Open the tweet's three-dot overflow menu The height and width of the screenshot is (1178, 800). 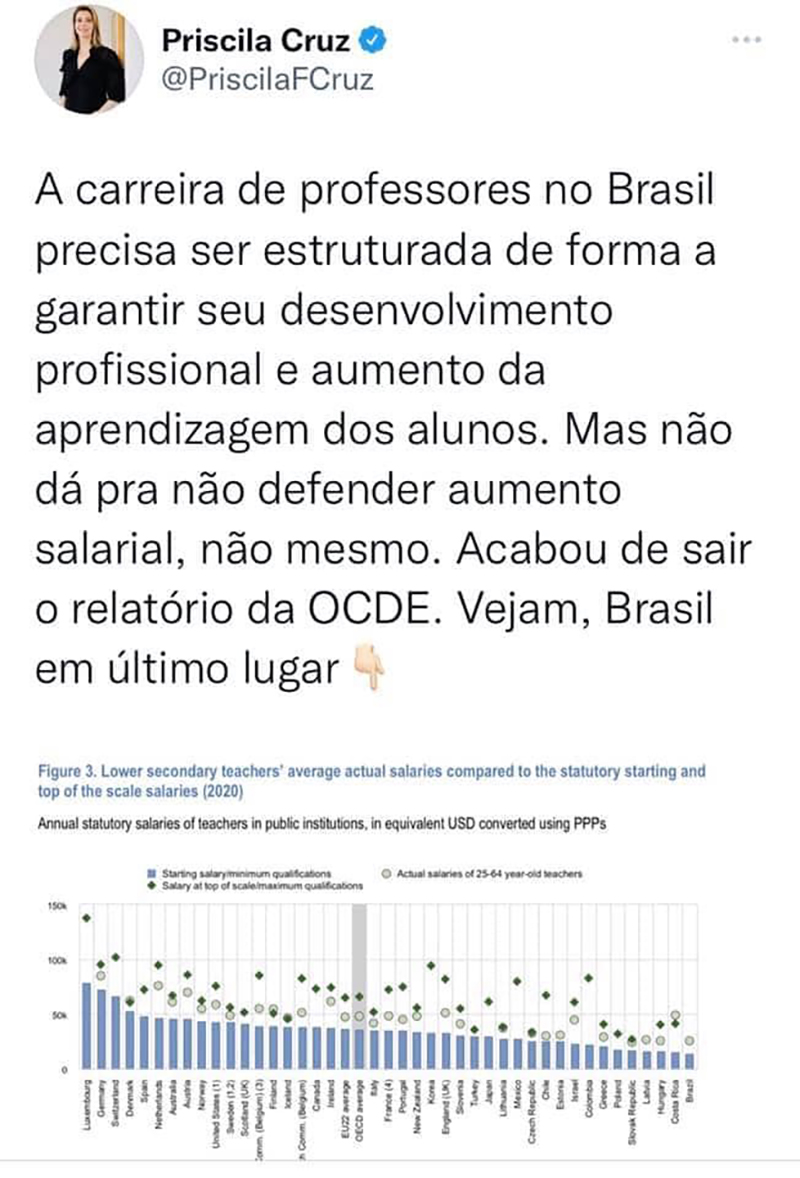pos(746,41)
